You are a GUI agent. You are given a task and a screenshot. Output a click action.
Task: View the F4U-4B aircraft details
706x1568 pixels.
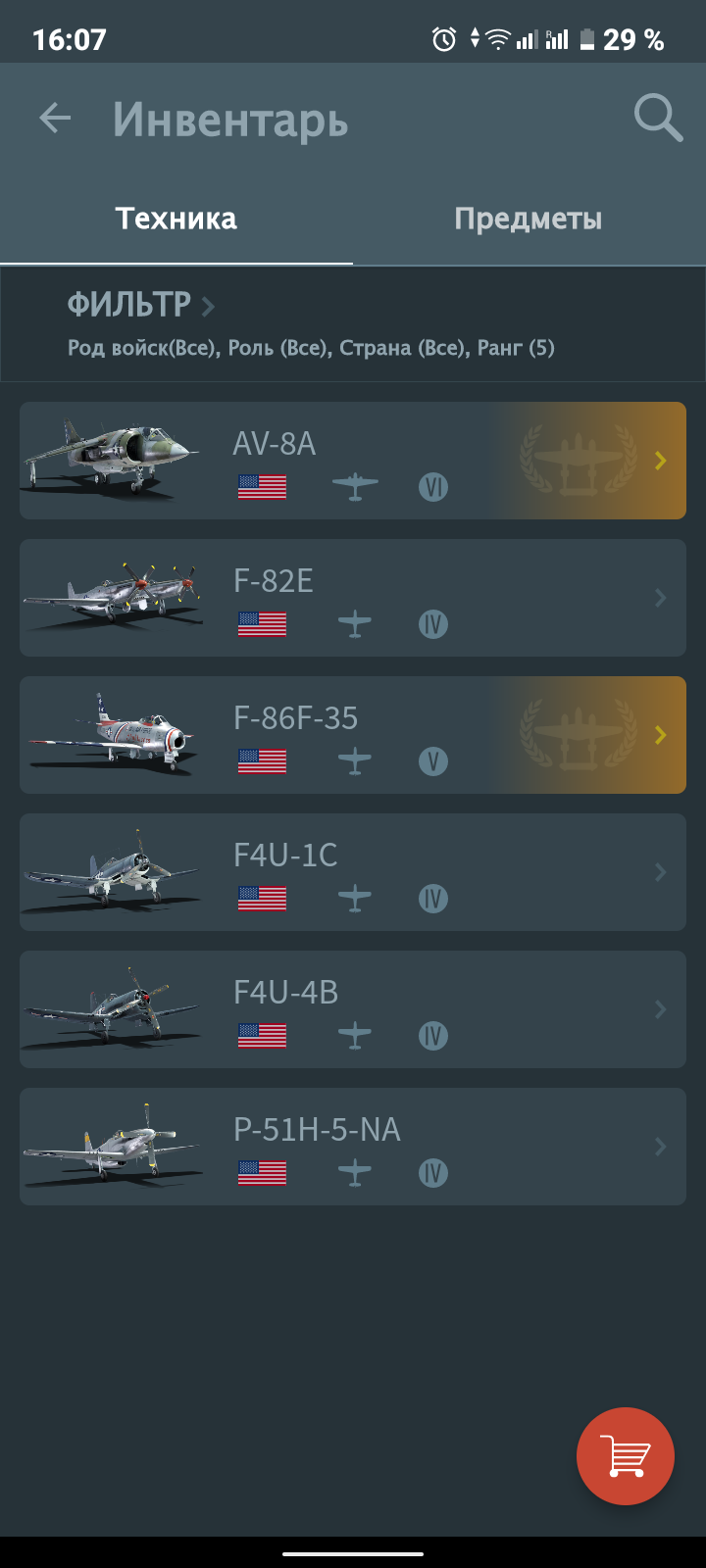pos(353,1009)
